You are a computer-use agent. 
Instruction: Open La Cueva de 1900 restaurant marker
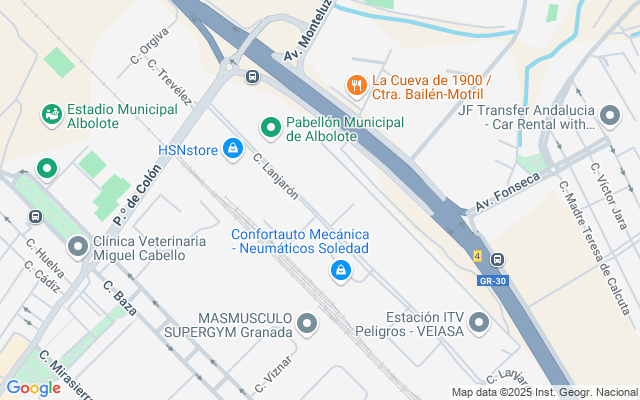pos(355,86)
